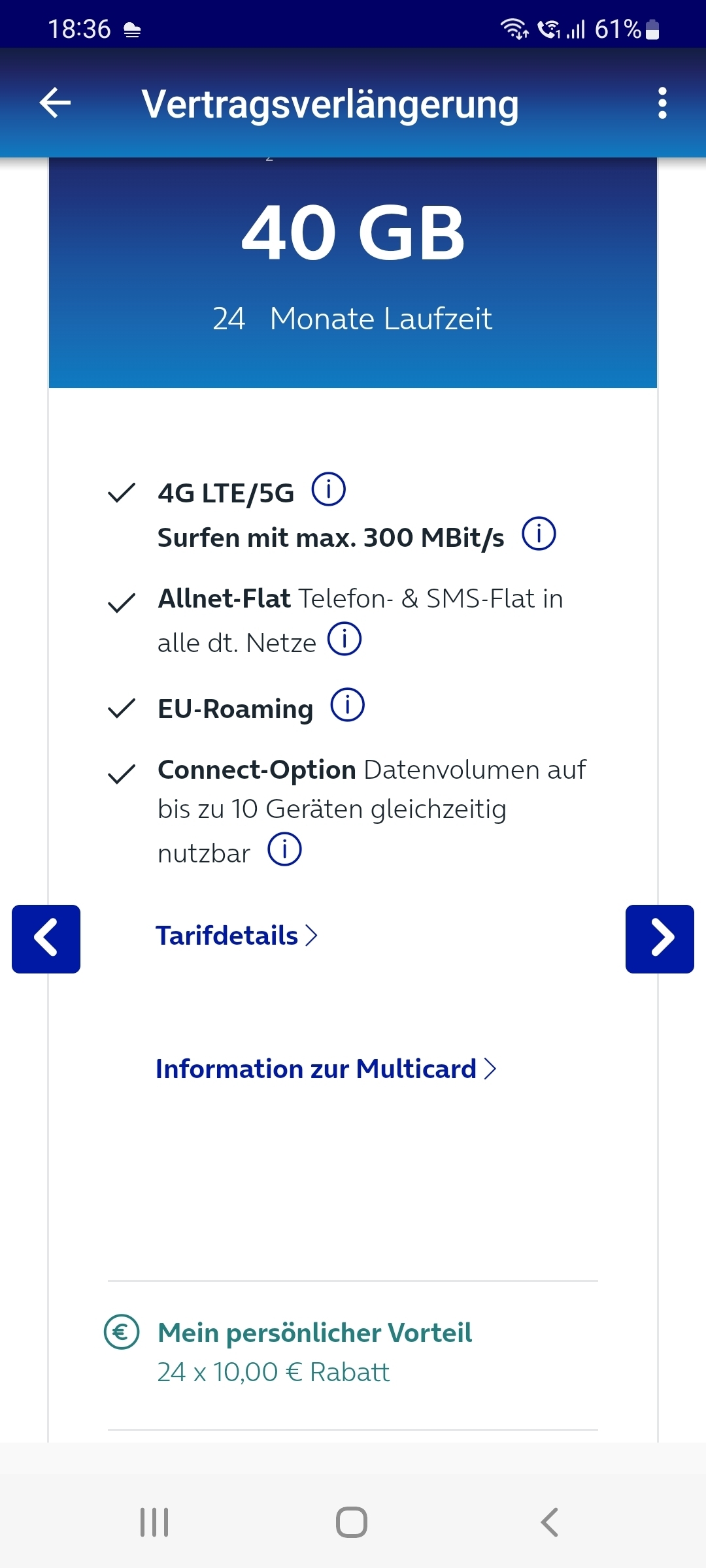Screen dimensions: 706x1568
Task: Open Tarifdetails link
Action: [x=237, y=936]
